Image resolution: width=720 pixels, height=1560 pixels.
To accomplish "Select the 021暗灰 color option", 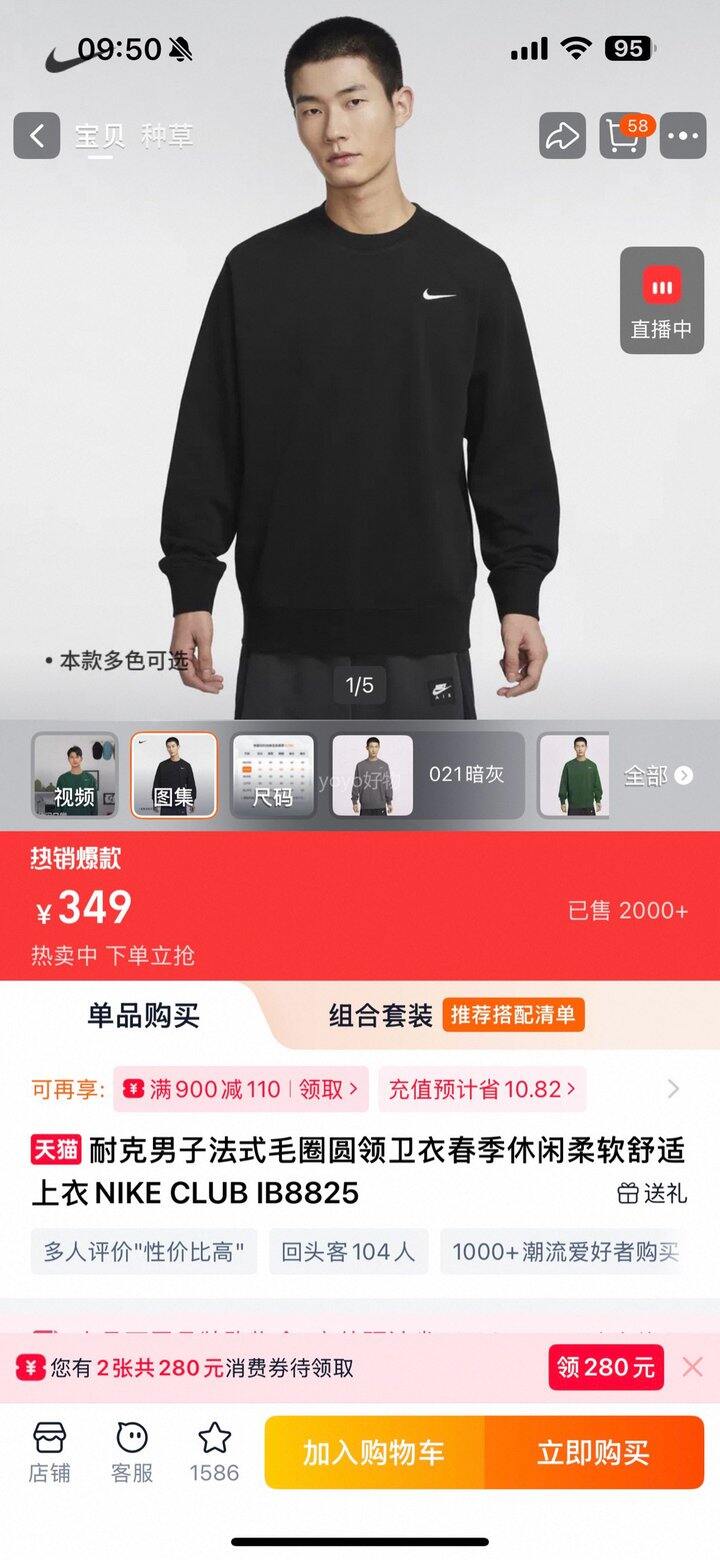I will coord(427,775).
